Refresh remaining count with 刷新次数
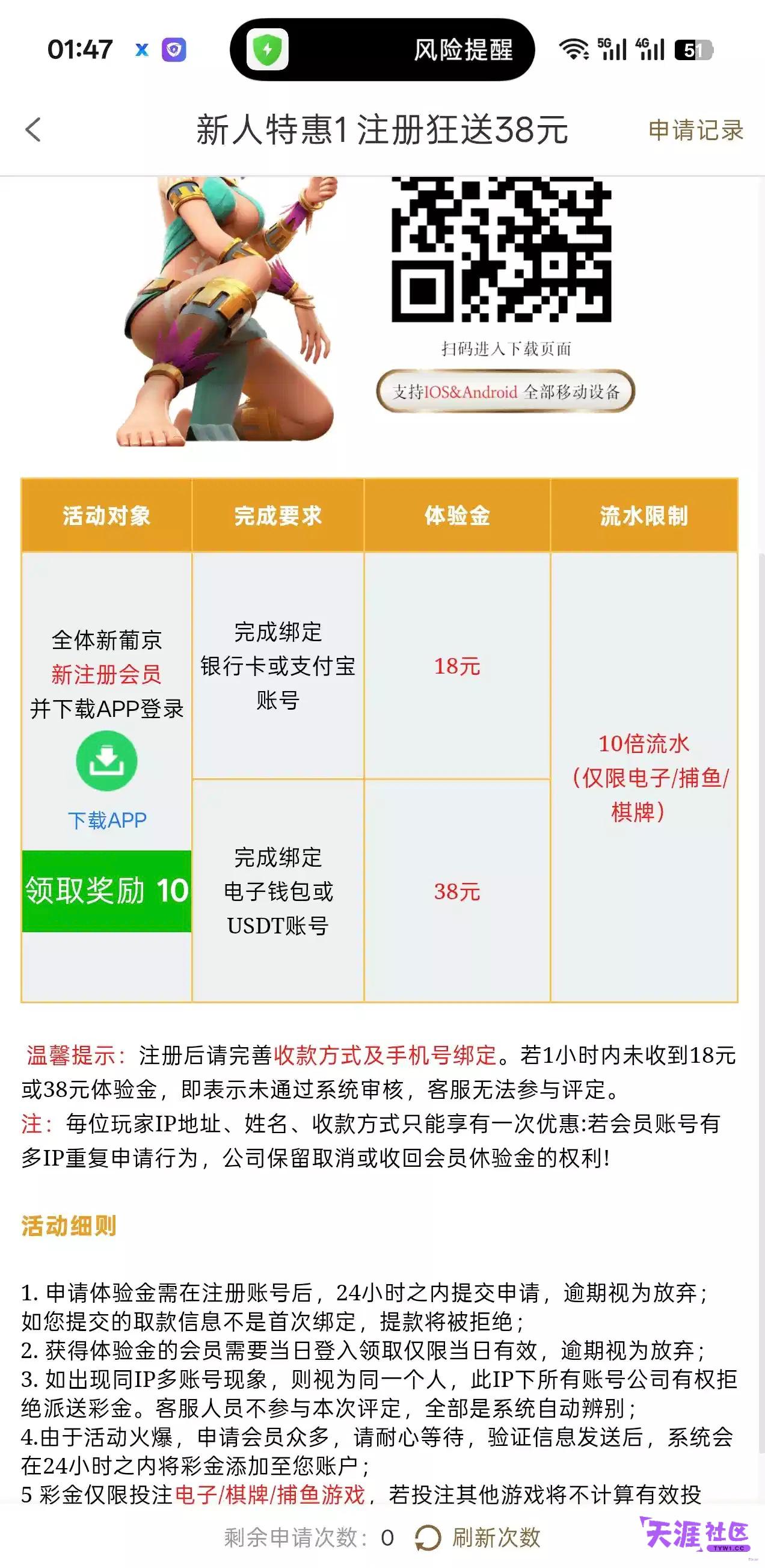 pyautogui.click(x=478, y=1537)
